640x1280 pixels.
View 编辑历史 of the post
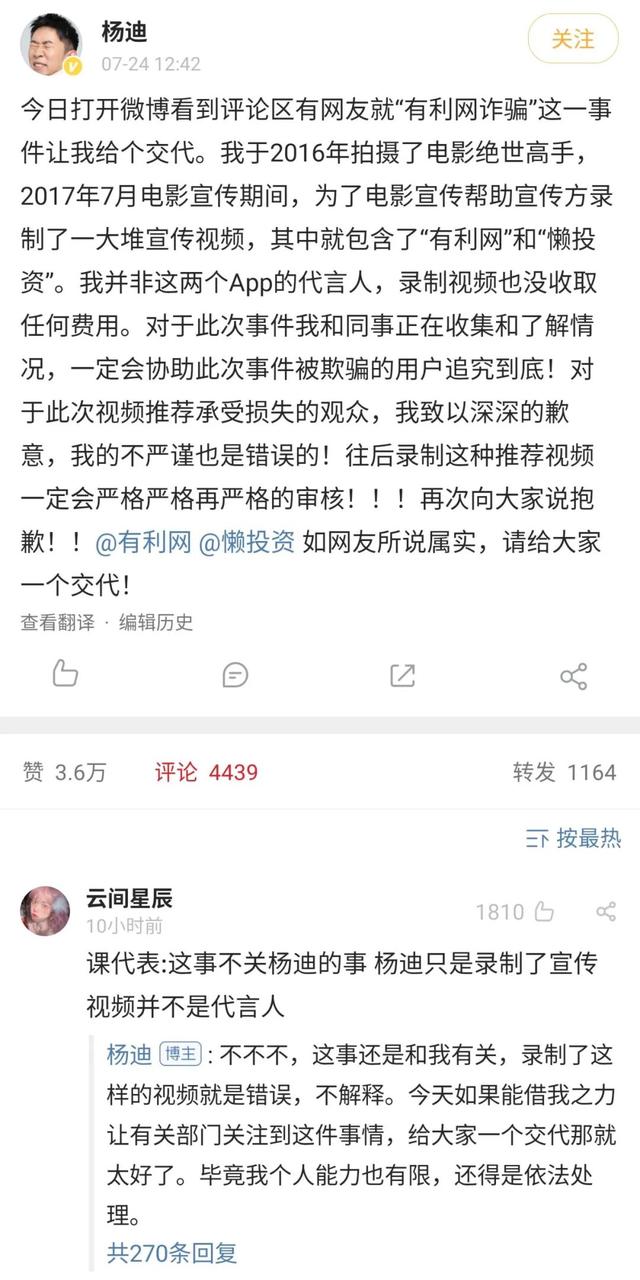[156, 622]
